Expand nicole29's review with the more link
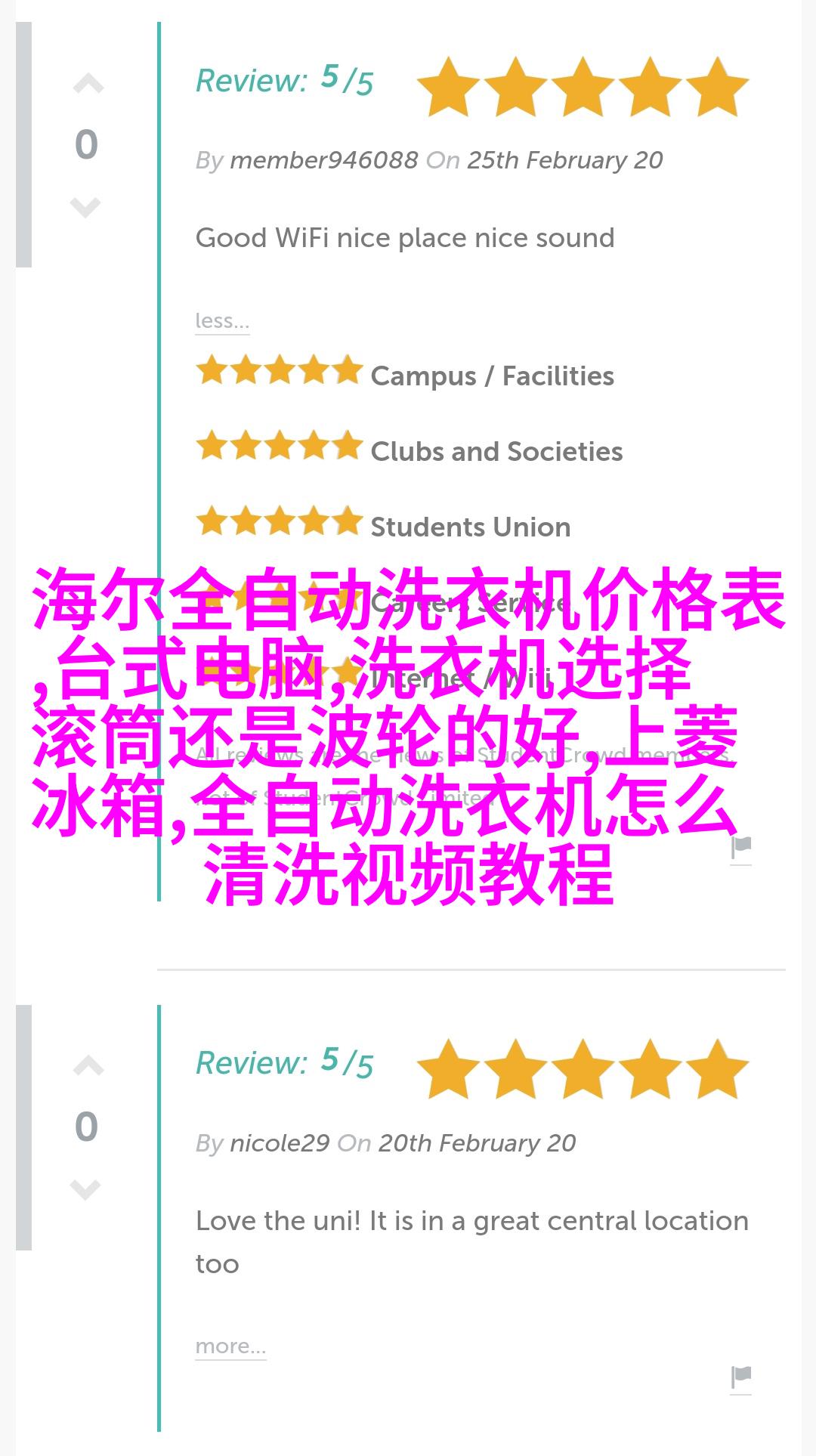816x1456 pixels. (x=230, y=1346)
